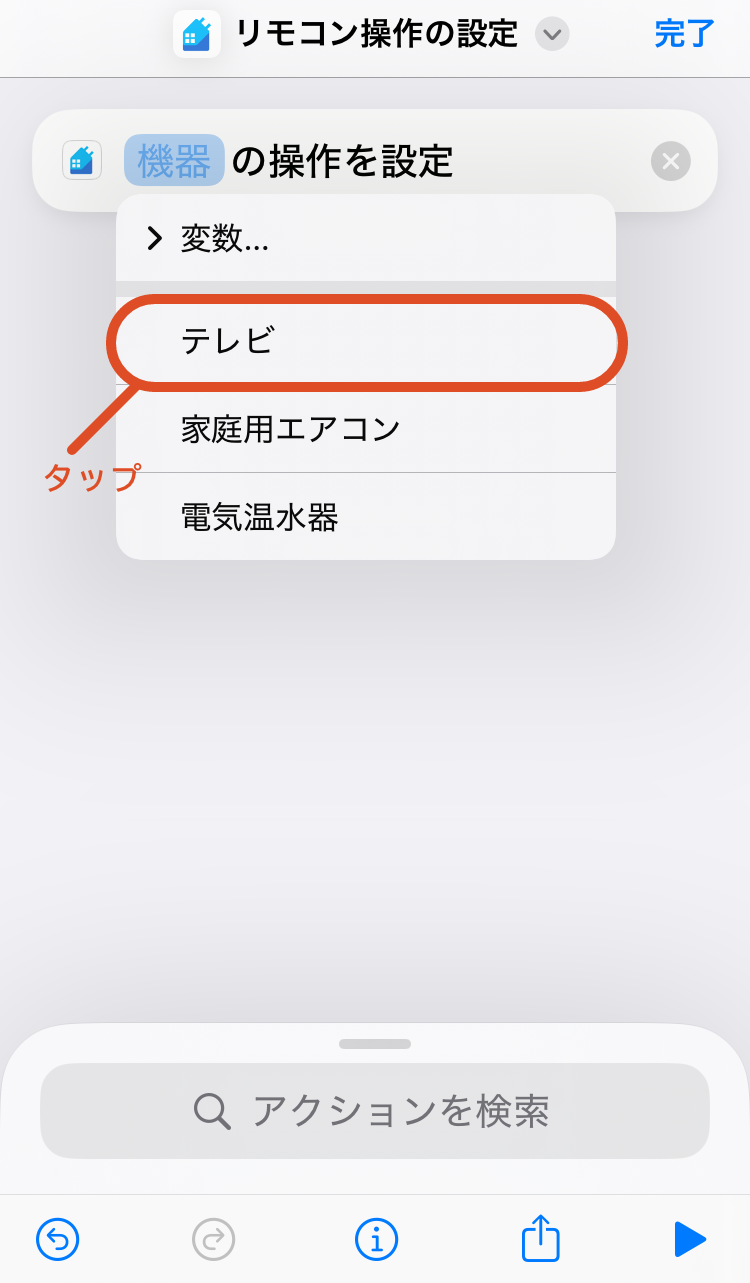Image resolution: width=750 pixels, height=1283 pixels.
Task: Tap the drawer drag handle above the search bar
Action: click(x=375, y=1043)
